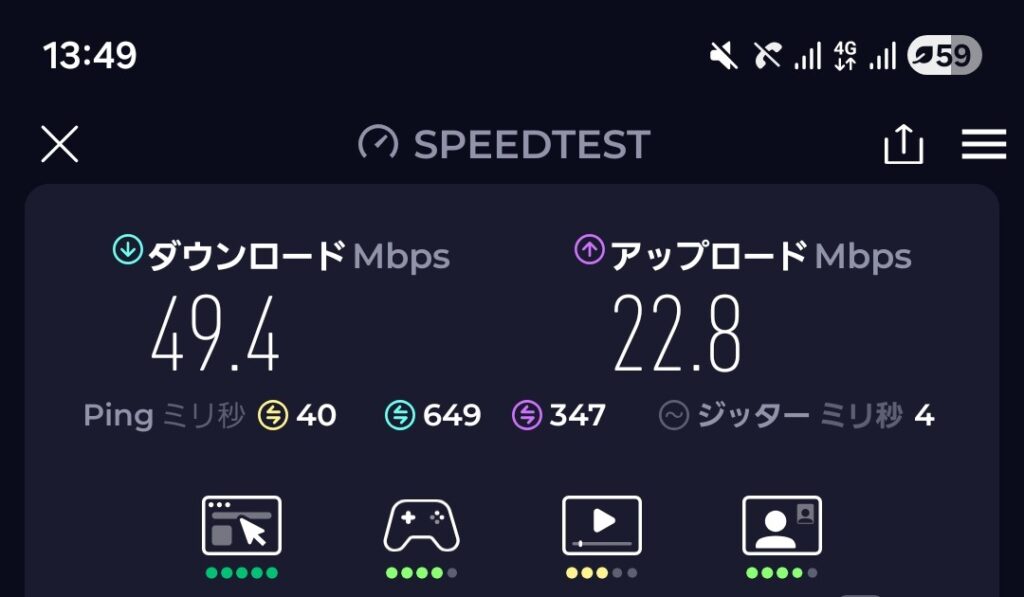Close the speedtest result screen

[x=59, y=145]
